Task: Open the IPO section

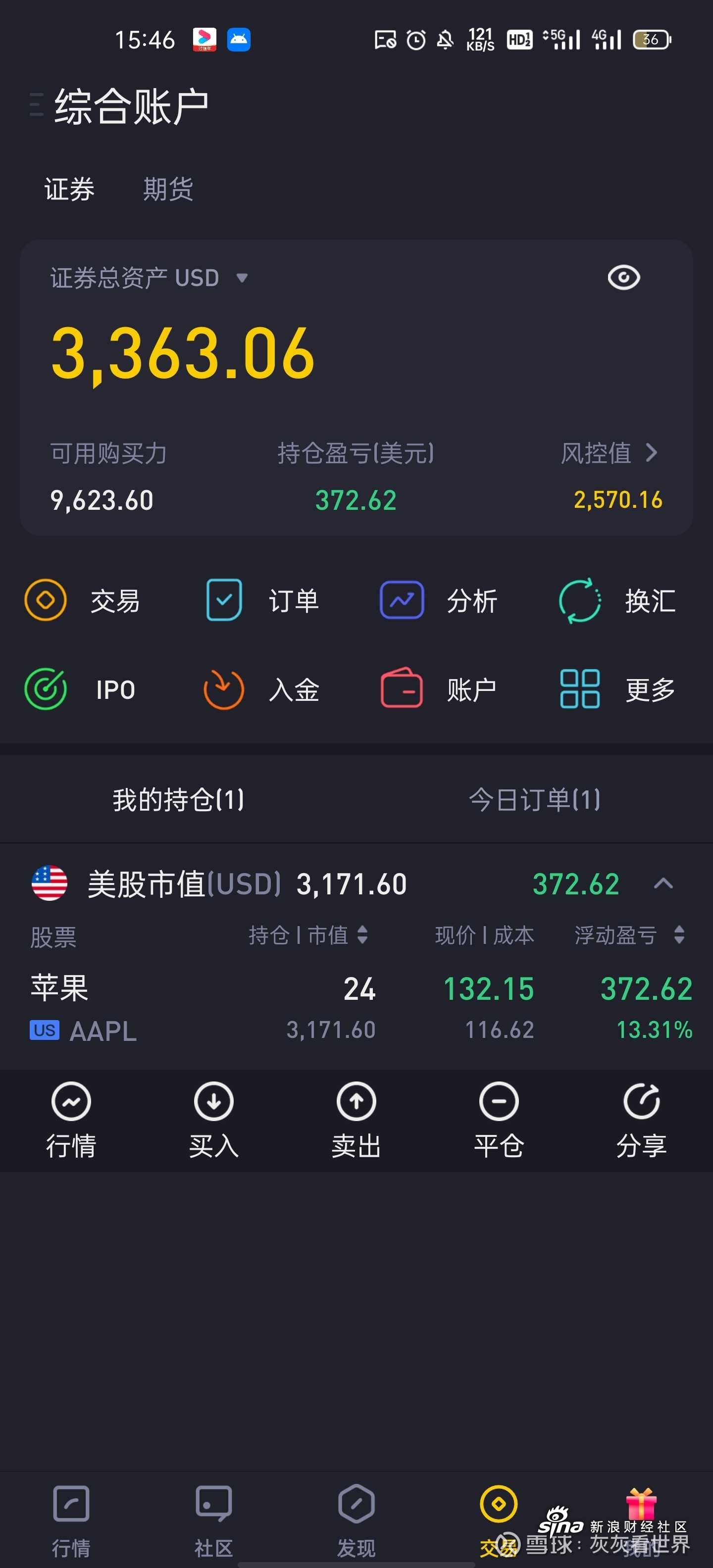Action: (80, 689)
